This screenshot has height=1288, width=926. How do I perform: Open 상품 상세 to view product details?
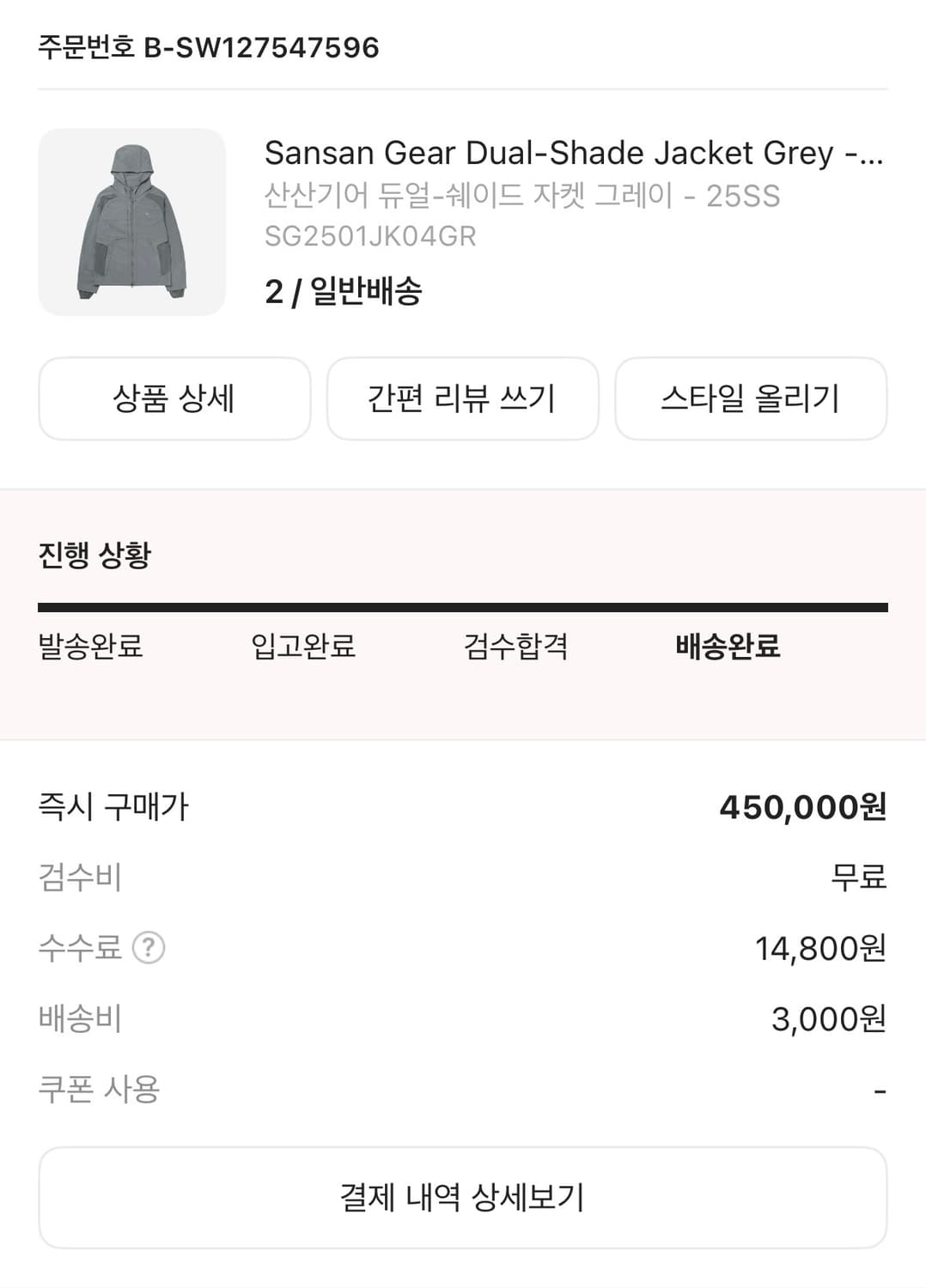[x=174, y=398]
